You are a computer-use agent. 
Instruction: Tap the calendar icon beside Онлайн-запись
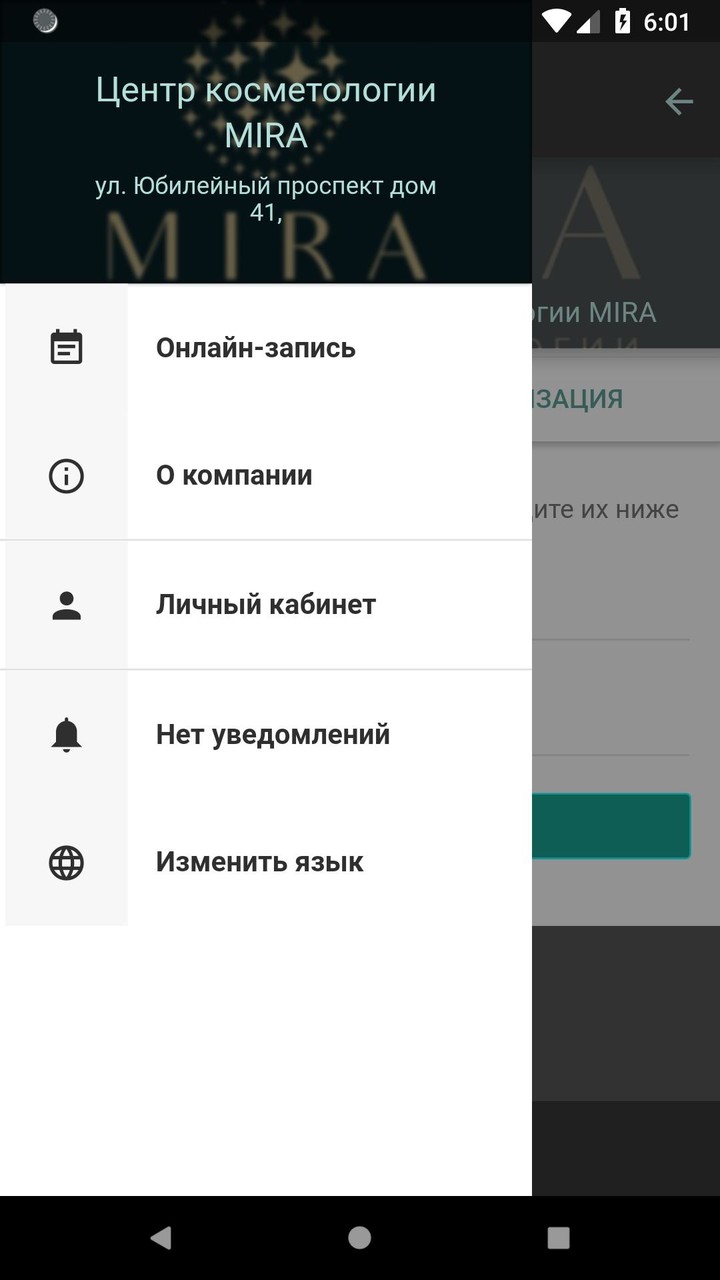(x=66, y=347)
